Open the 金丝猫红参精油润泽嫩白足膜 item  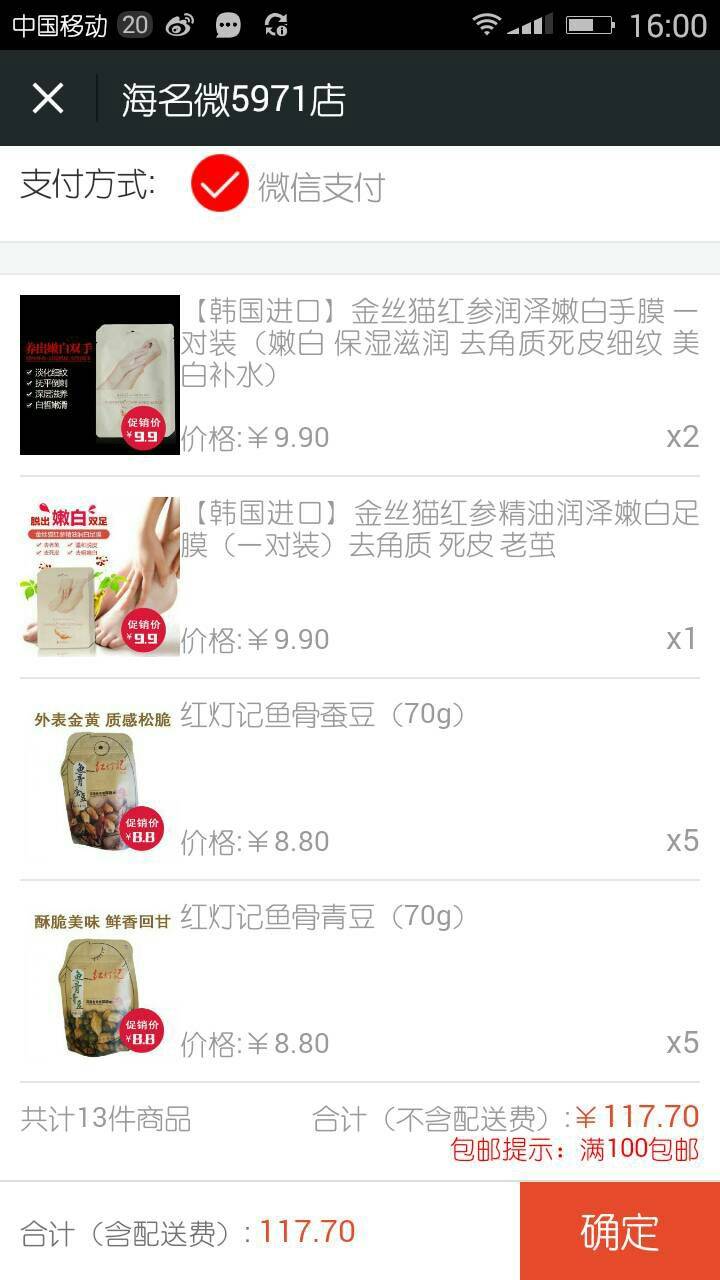[x=440, y=529]
